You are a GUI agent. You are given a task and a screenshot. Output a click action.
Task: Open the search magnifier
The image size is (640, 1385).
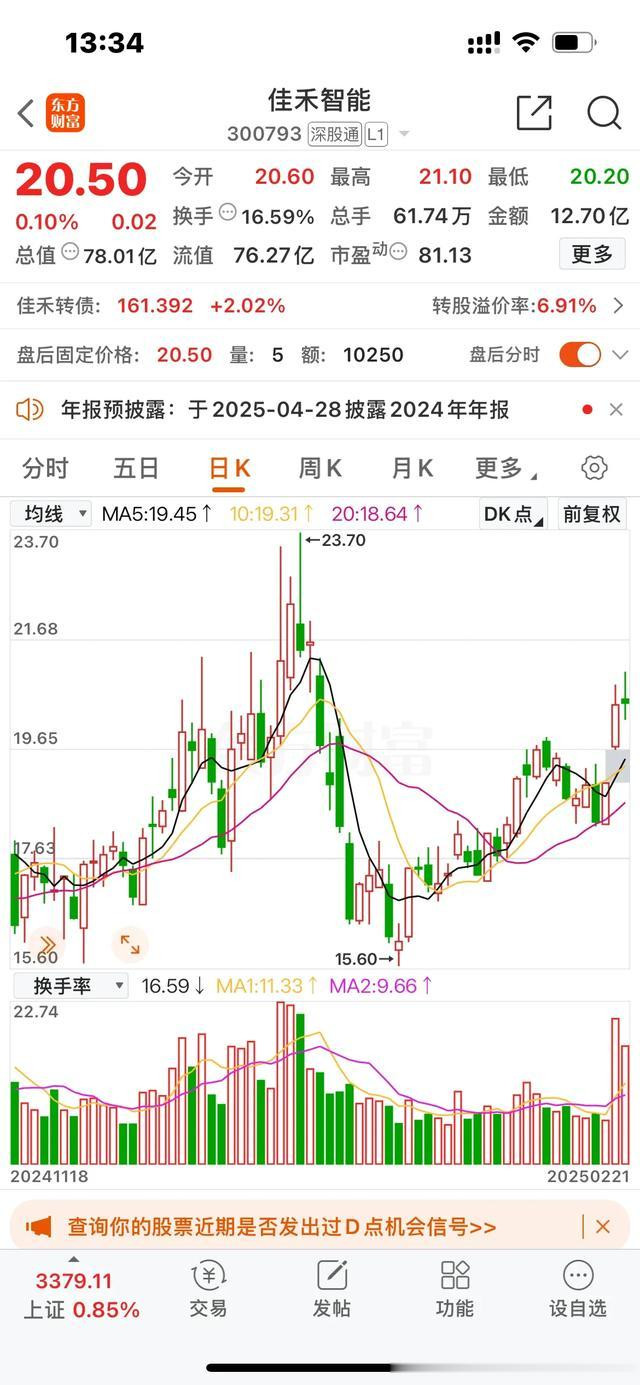604,113
